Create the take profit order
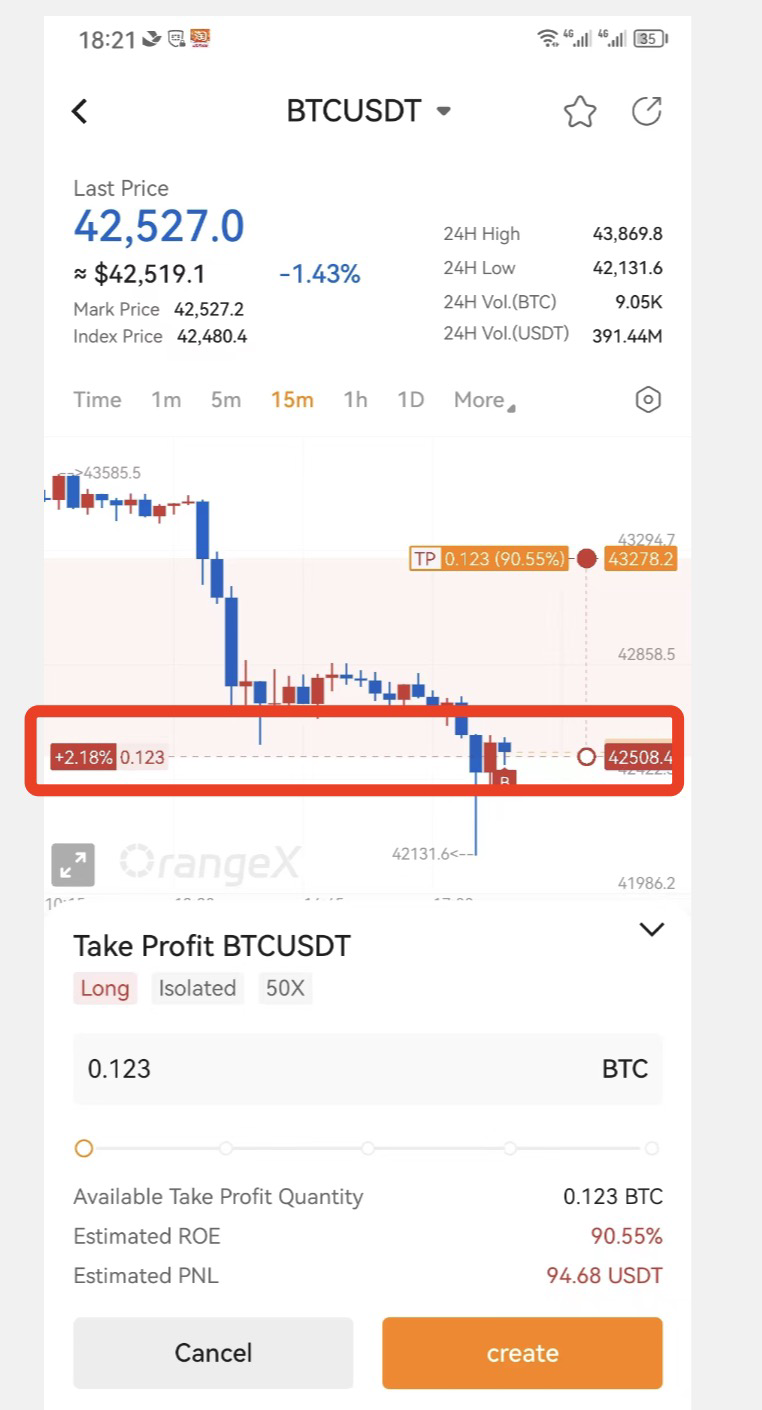This screenshot has width=762, height=1410. 522,1353
